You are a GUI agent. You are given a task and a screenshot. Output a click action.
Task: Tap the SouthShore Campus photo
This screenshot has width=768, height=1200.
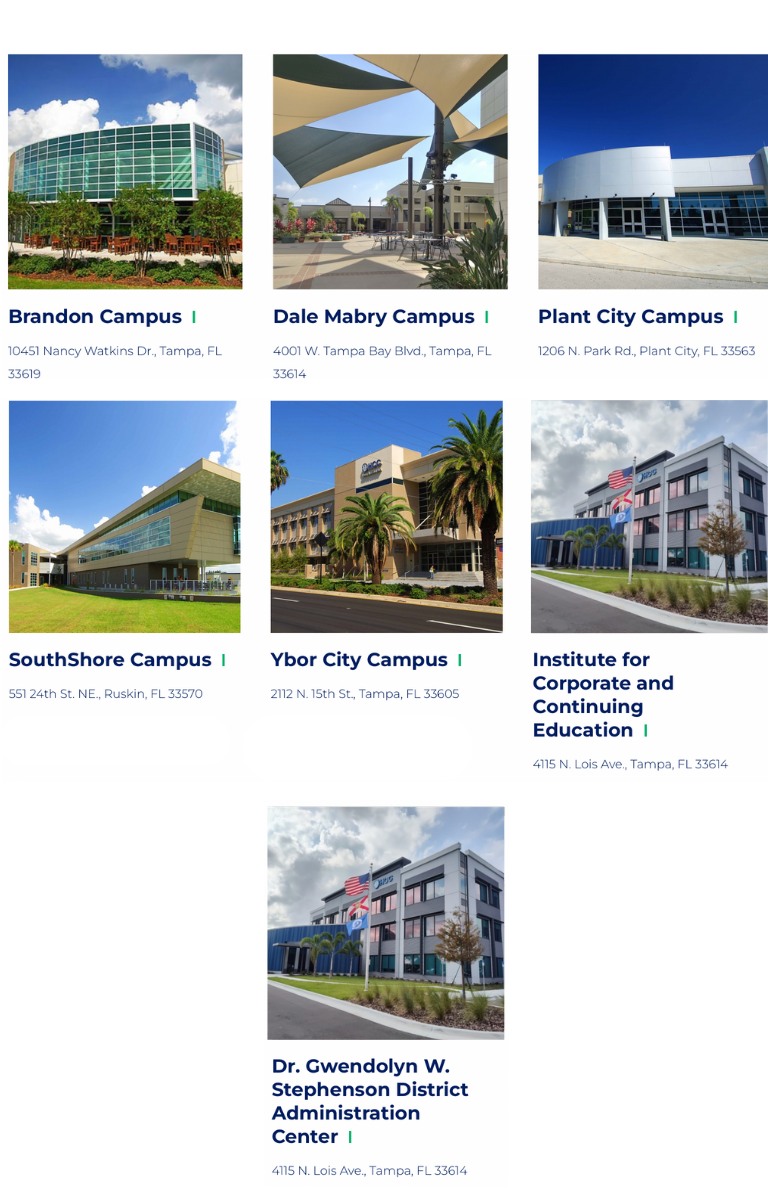(x=124, y=516)
